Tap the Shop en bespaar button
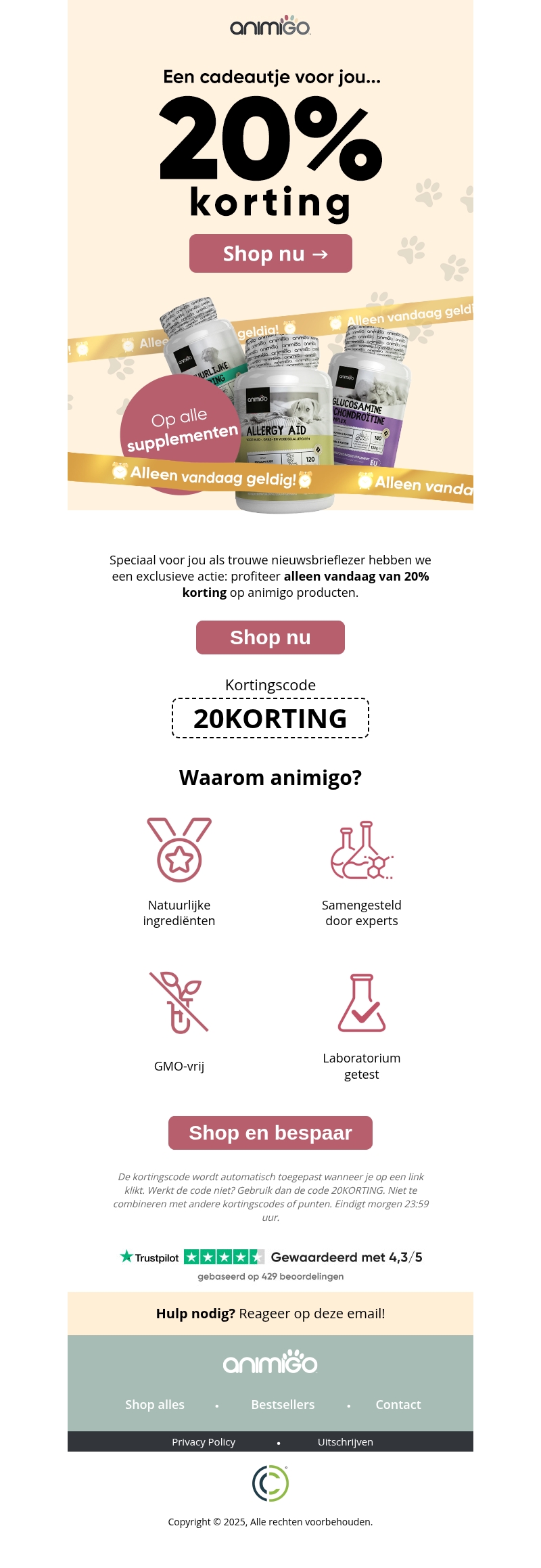This screenshot has height=1568, width=541. tap(270, 1133)
